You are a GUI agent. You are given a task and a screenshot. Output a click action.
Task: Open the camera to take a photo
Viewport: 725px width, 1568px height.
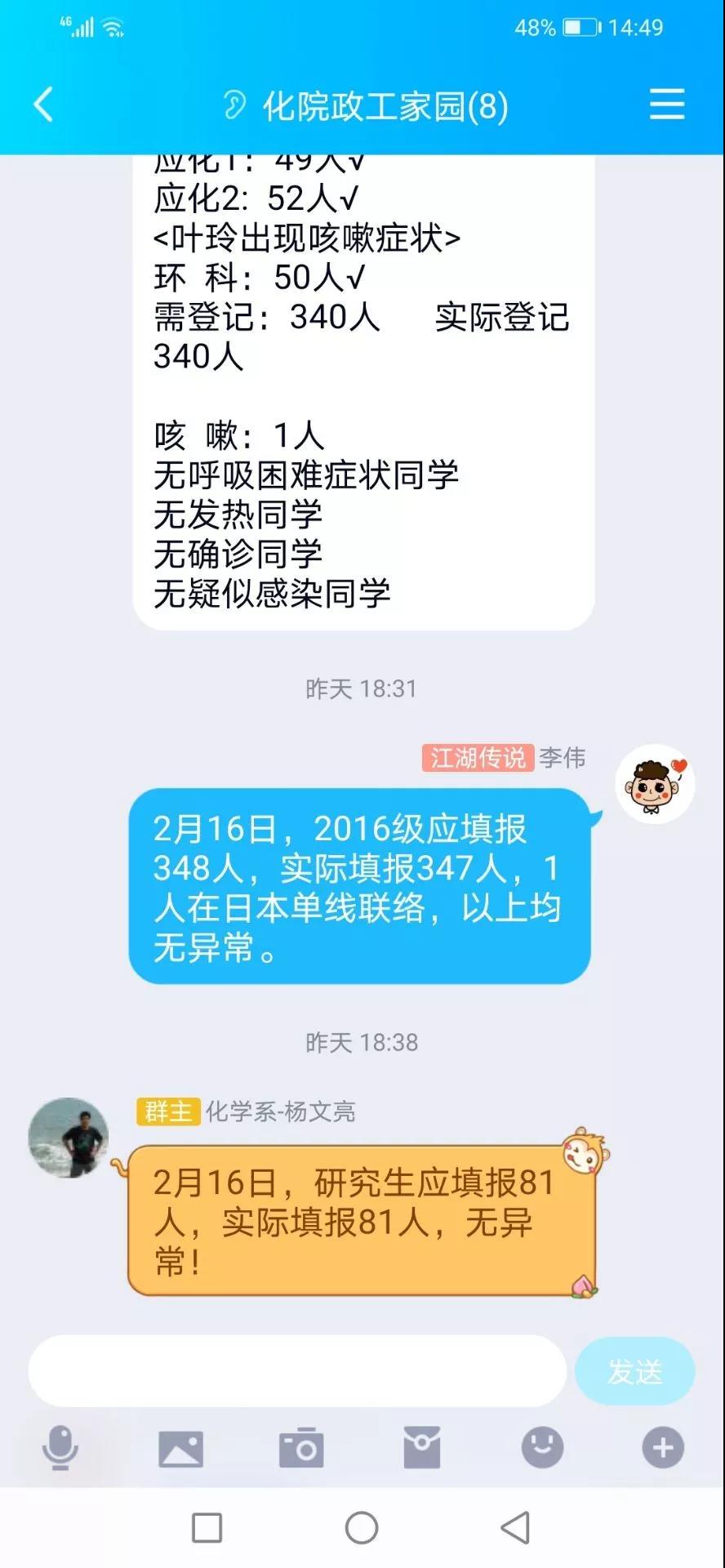click(x=301, y=1448)
